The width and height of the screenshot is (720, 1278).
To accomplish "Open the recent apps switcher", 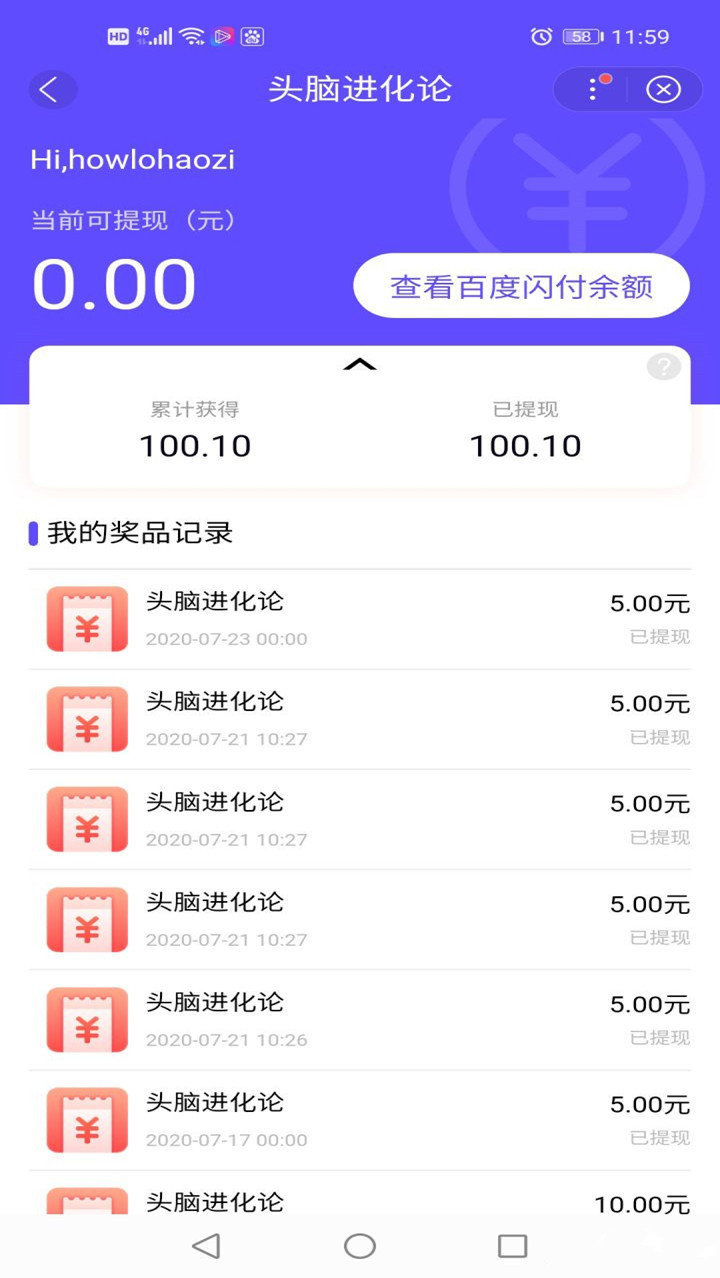I will coord(512,1246).
